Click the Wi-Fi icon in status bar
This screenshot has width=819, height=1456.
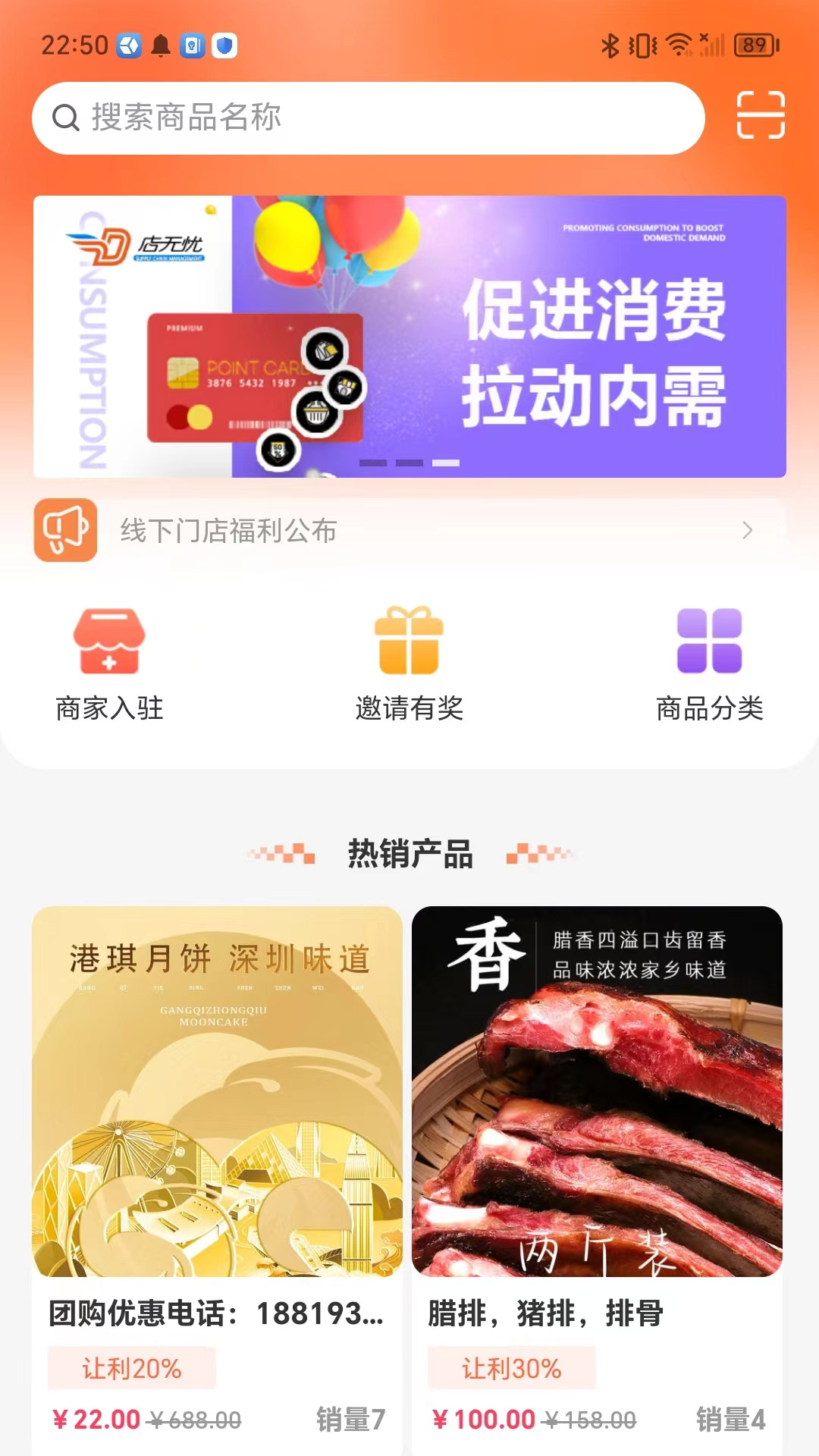click(677, 45)
